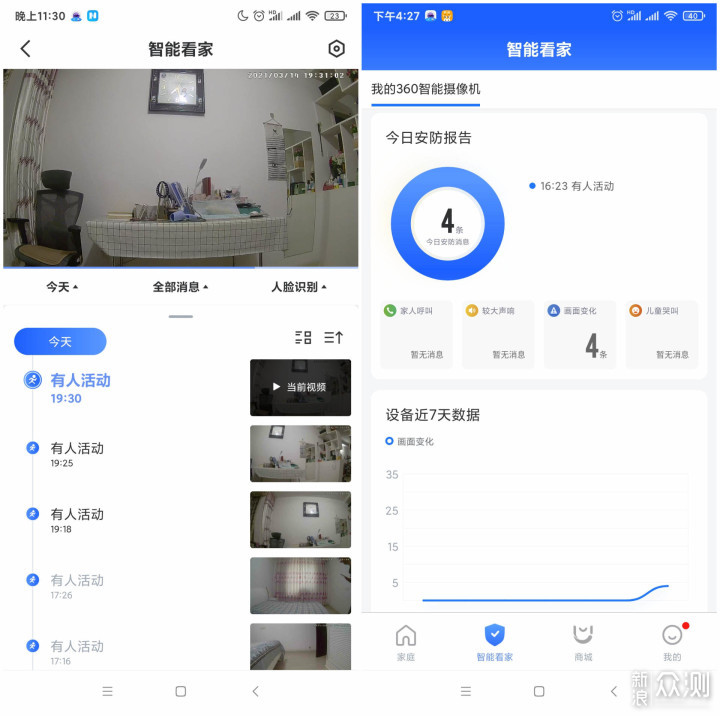Expand the 今天 date dropdown
720x716 pixels.
62,287
